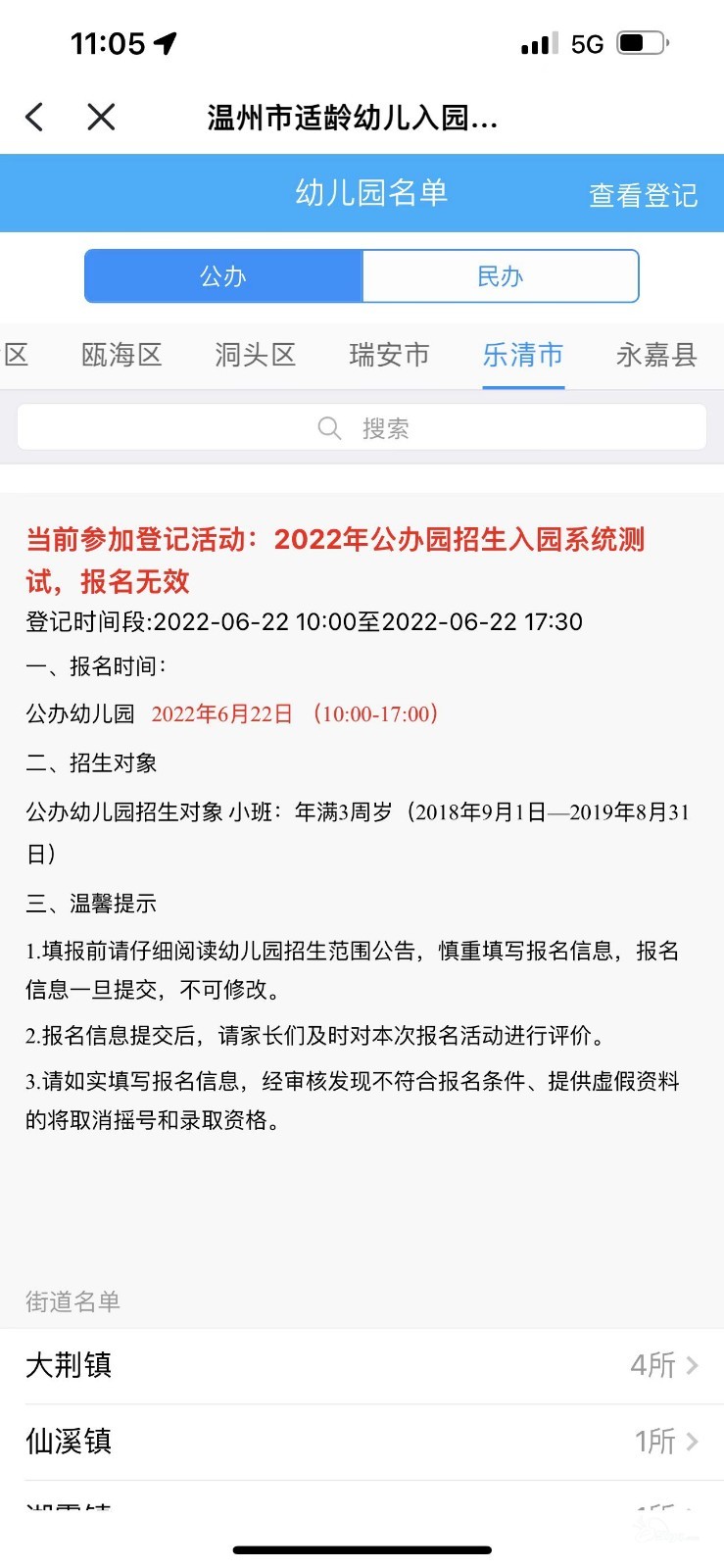Open the 仙溪镇 kindergarten list

(362, 1442)
